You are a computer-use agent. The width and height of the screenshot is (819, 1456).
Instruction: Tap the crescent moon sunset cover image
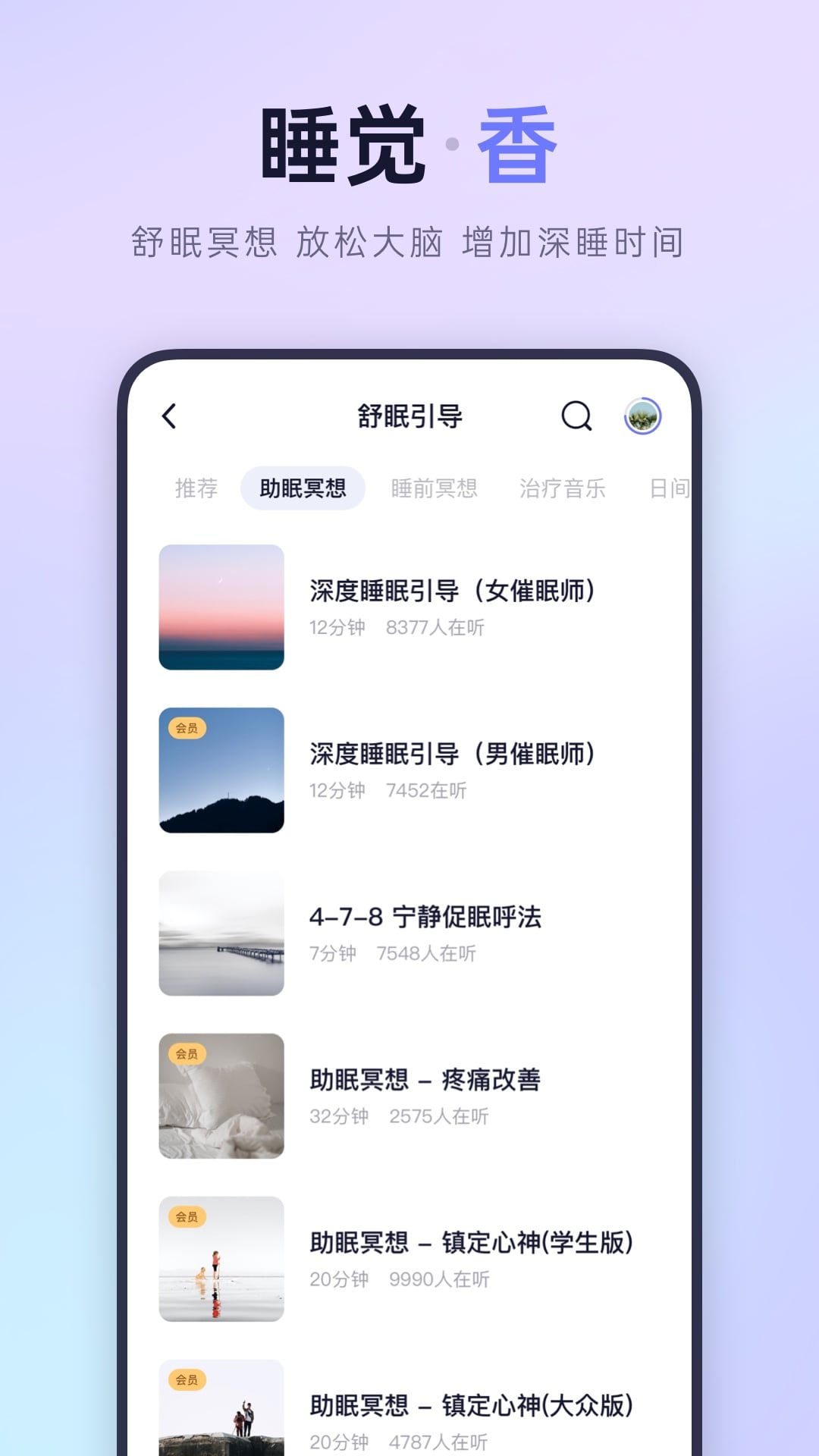pos(221,607)
